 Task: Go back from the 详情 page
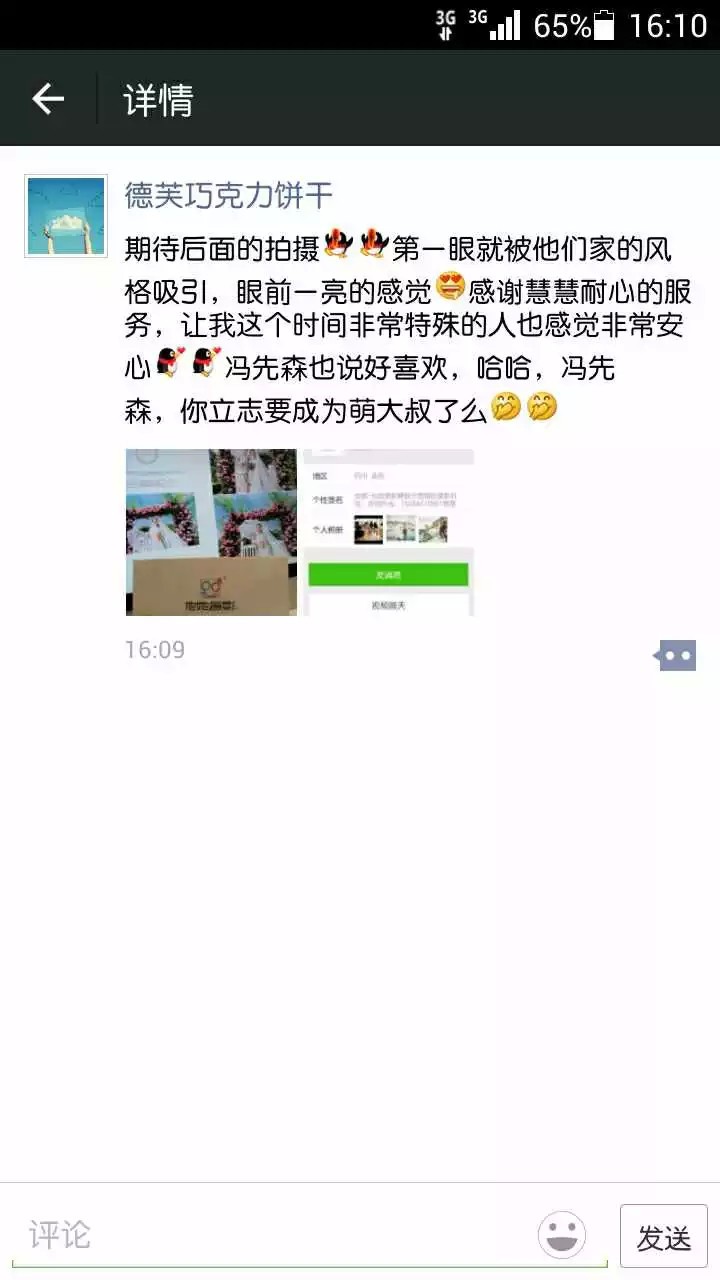pos(48,99)
